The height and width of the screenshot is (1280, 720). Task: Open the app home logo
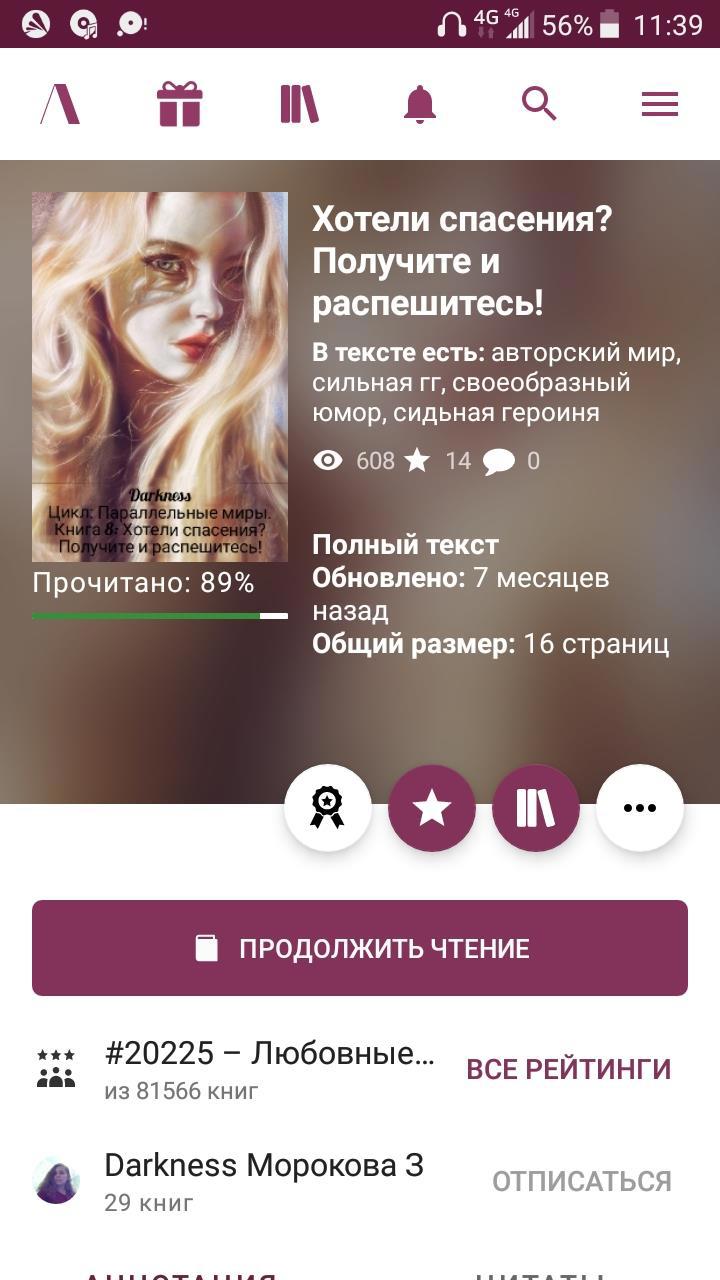tap(60, 104)
